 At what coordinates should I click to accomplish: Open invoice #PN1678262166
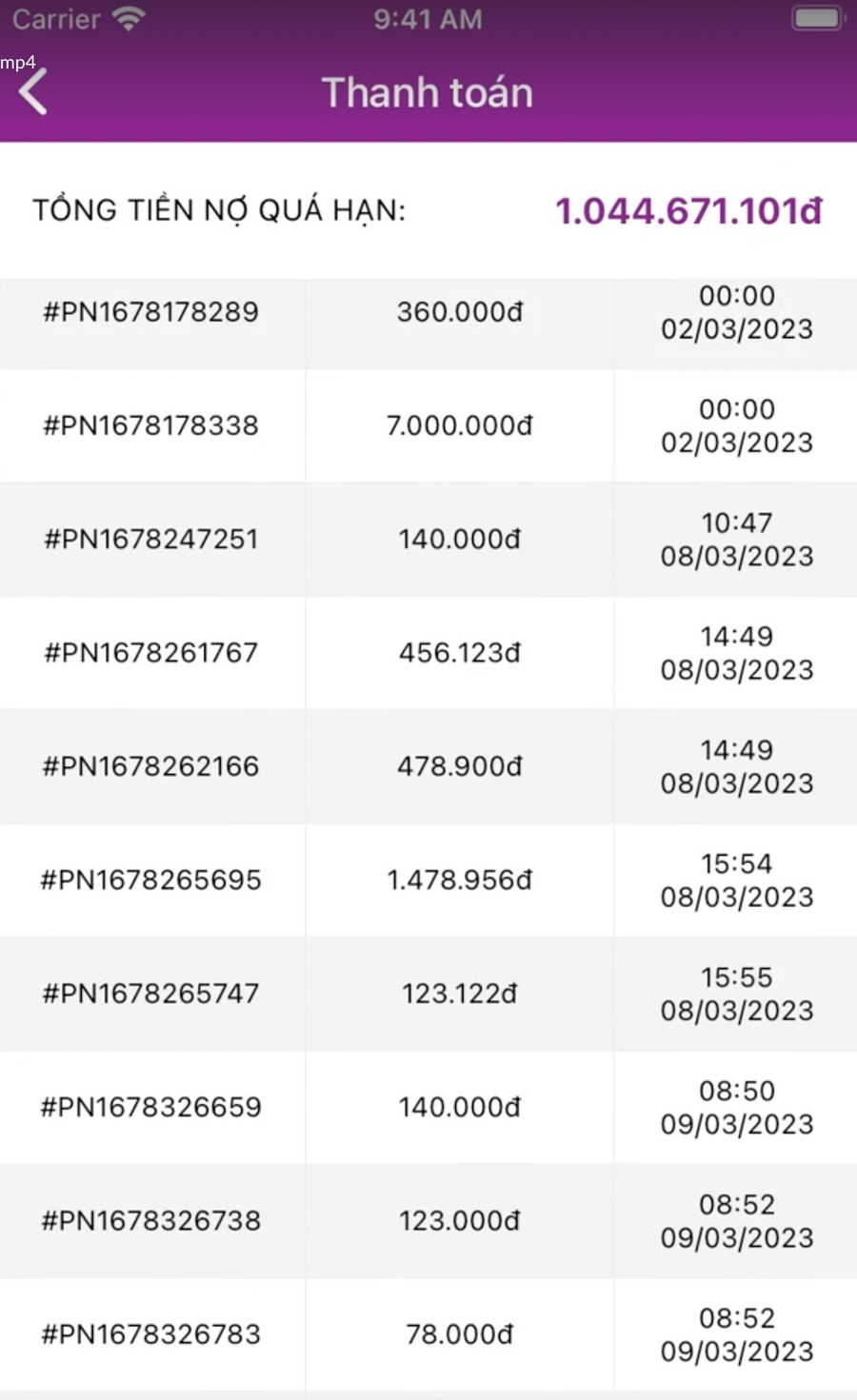150,766
